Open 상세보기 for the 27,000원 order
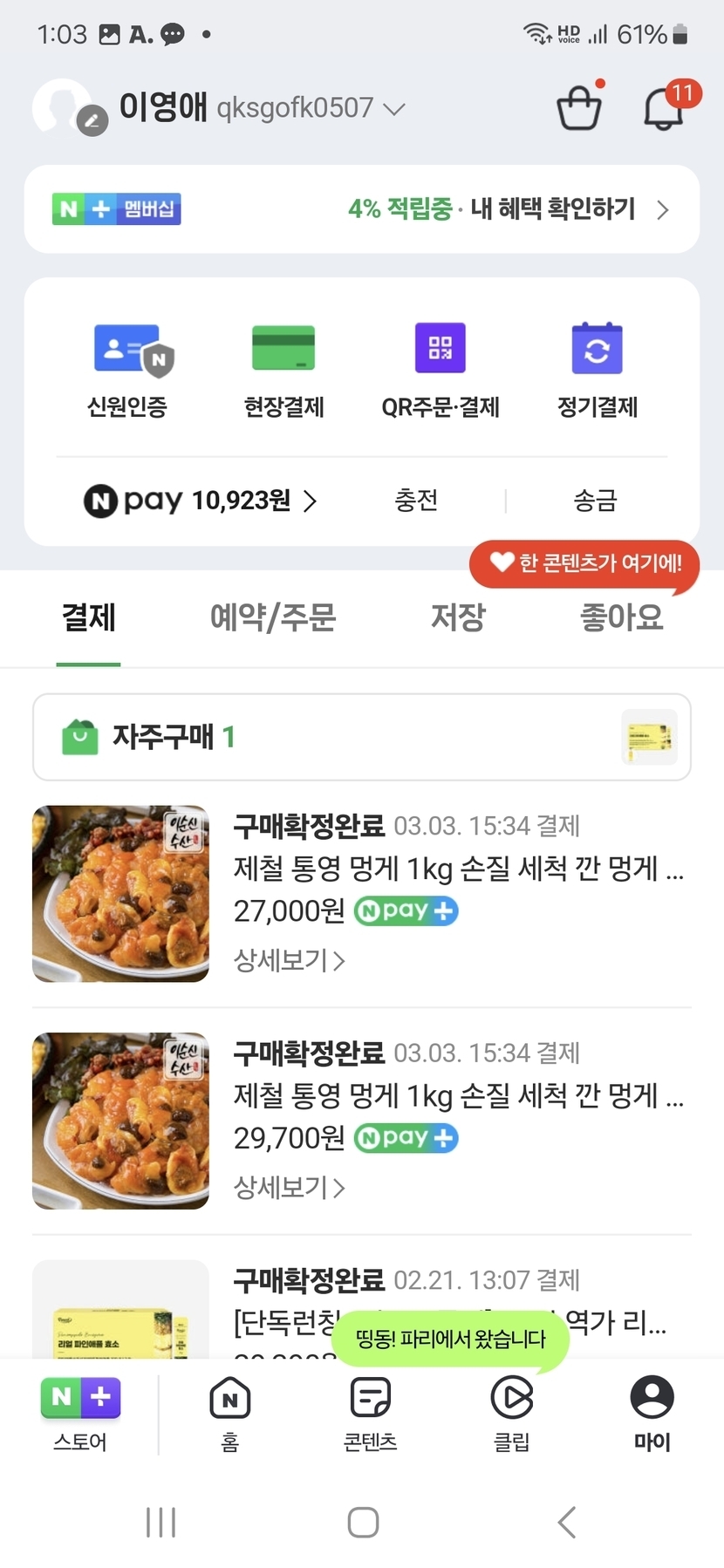The width and height of the screenshot is (724, 1568). pyautogui.click(x=289, y=960)
